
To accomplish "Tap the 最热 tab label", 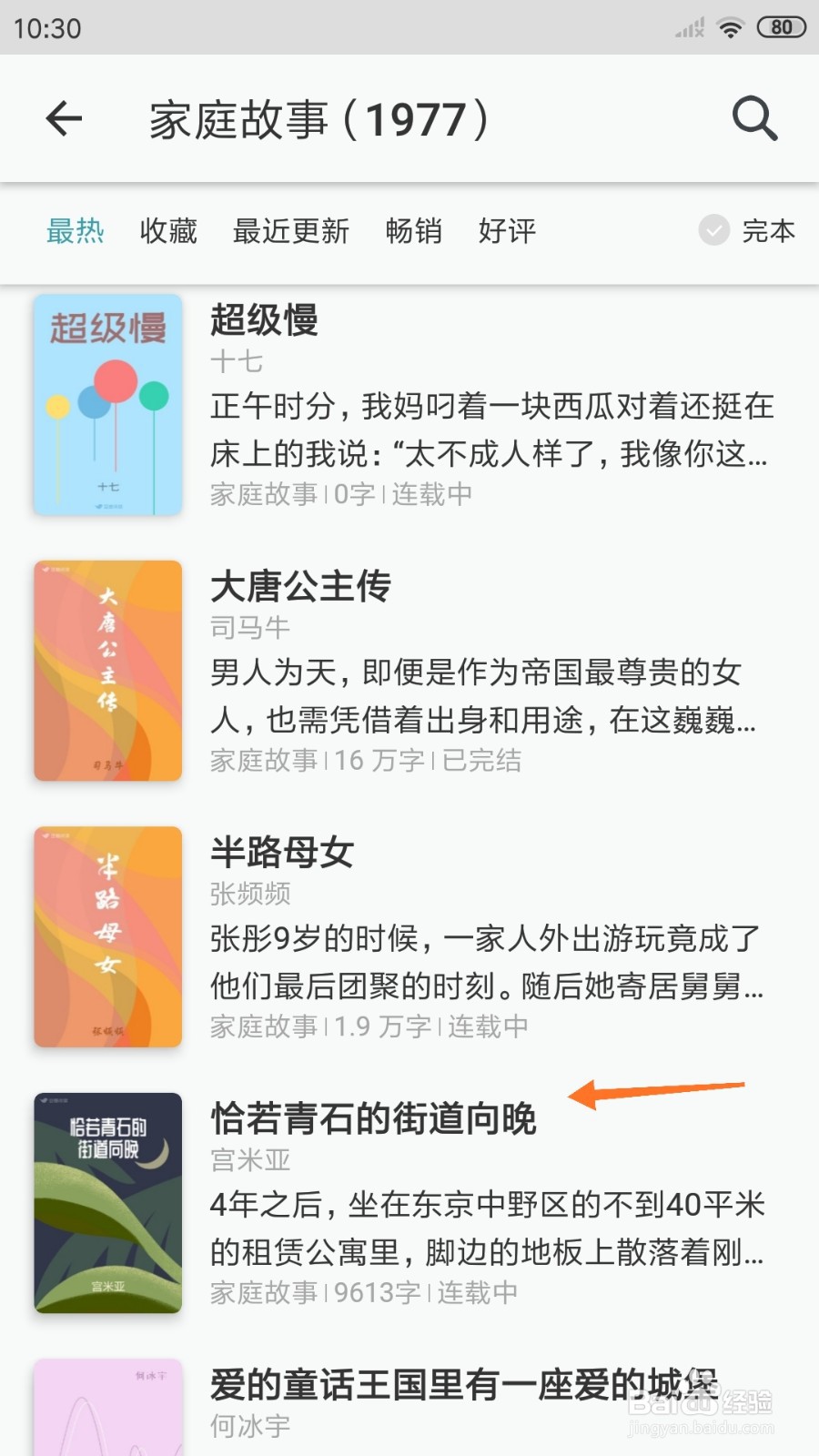I will [x=76, y=232].
